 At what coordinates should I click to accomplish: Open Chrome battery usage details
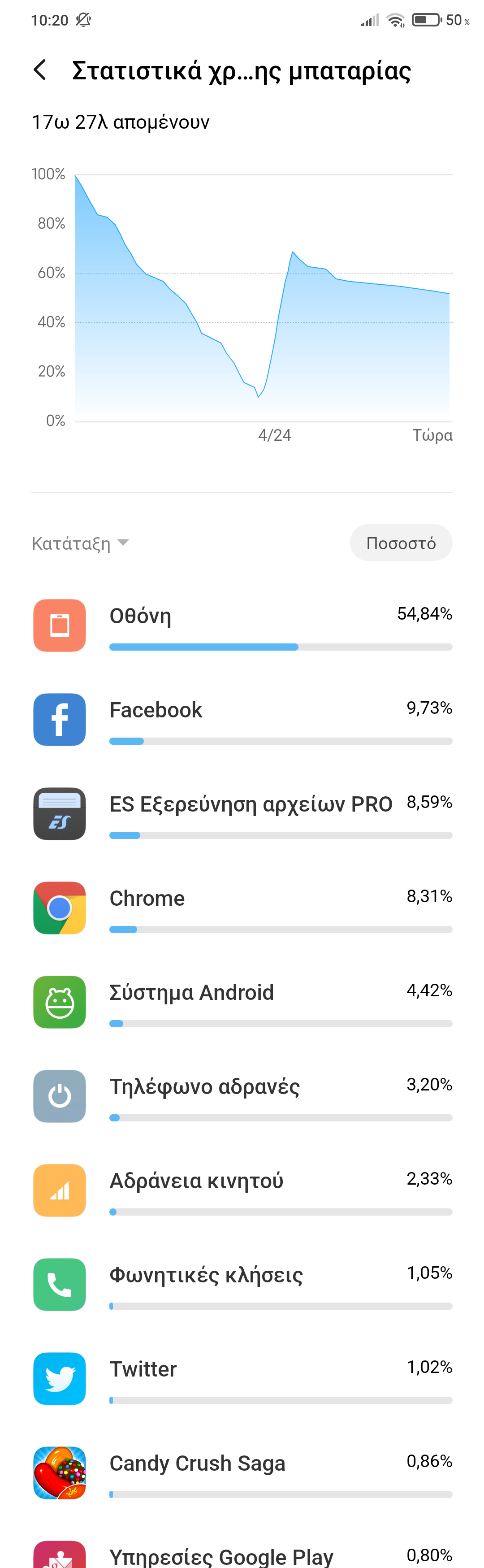pyautogui.click(x=242, y=908)
